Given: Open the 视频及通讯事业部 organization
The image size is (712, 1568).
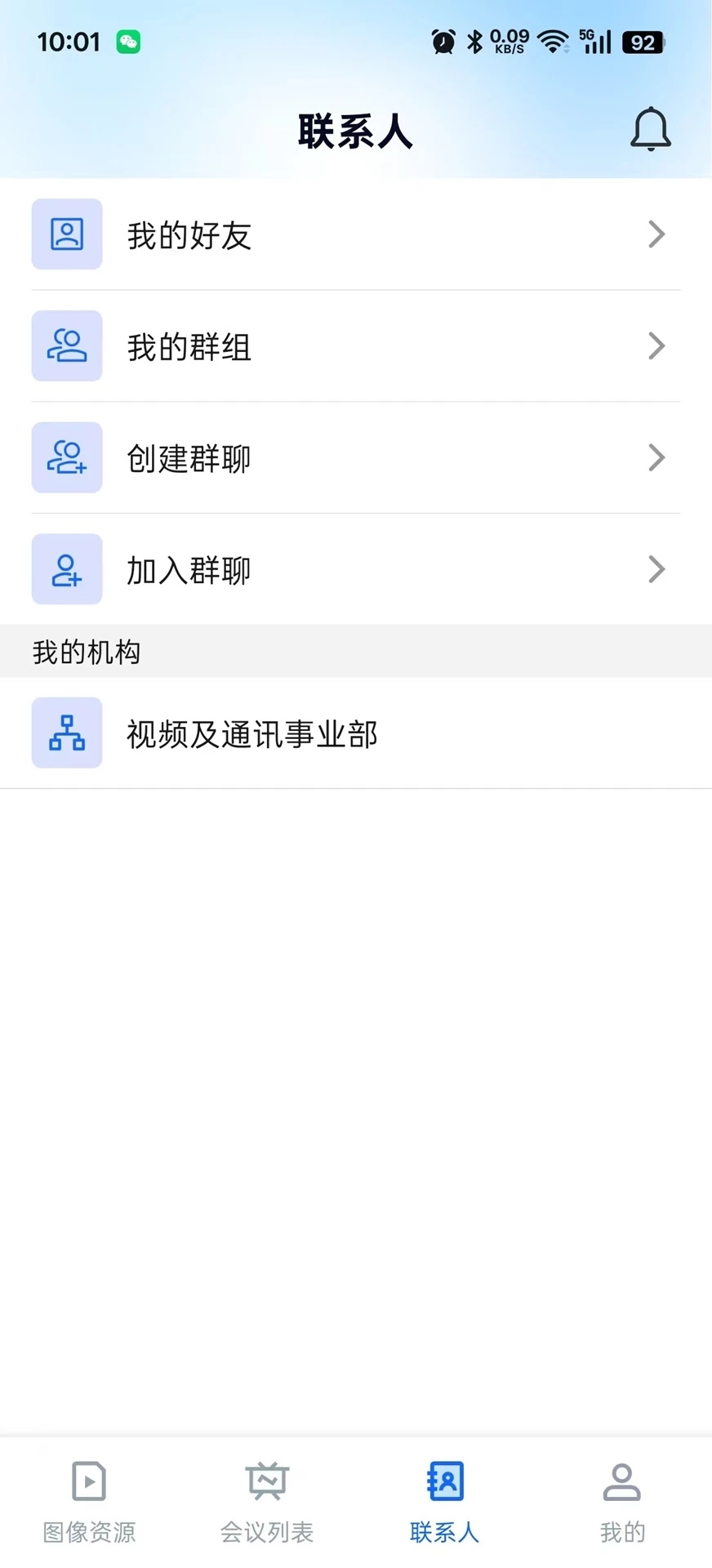Looking at the screenshot, I should point(355,733).
